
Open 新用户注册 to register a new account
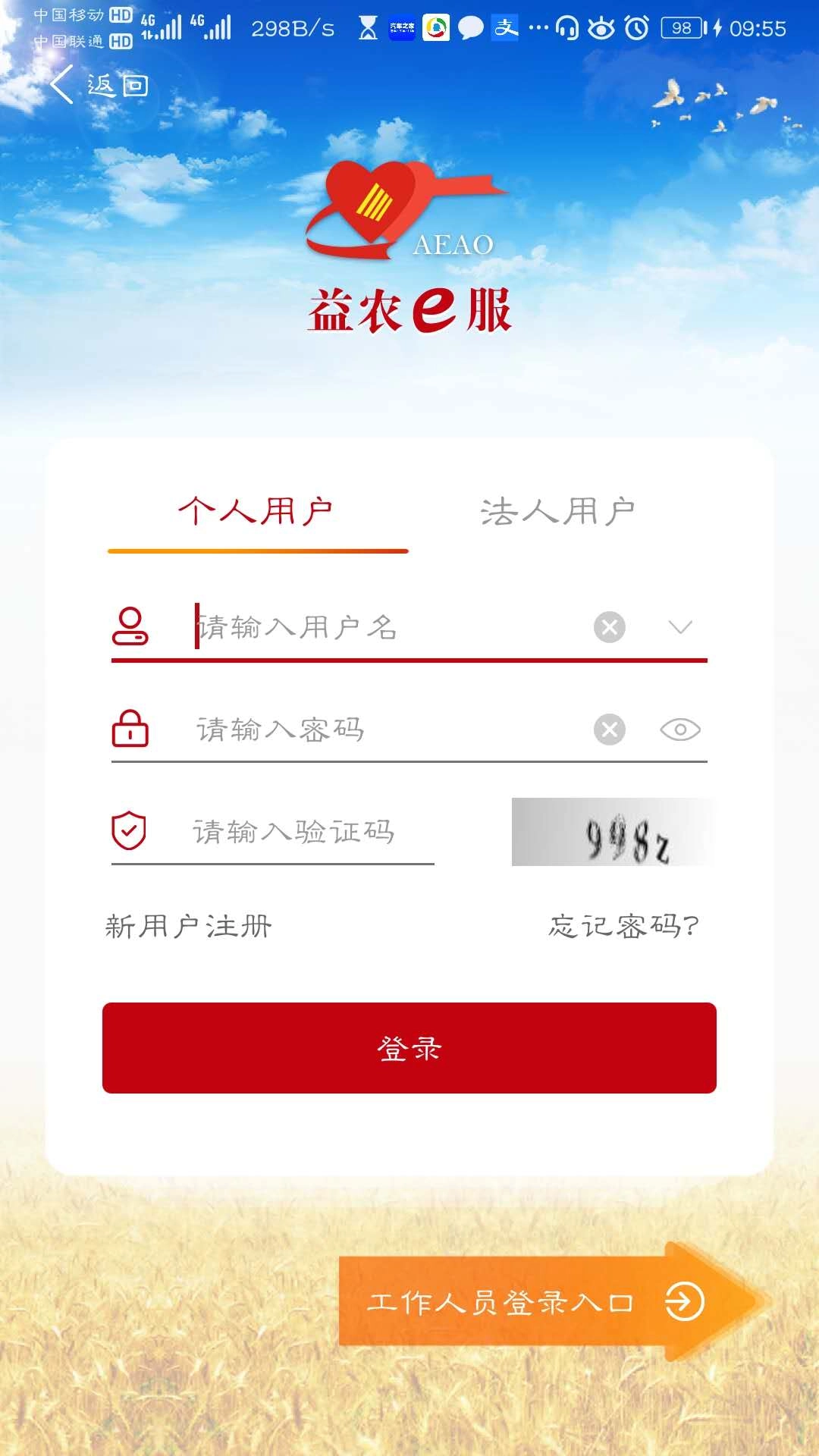tap(188, 926)
